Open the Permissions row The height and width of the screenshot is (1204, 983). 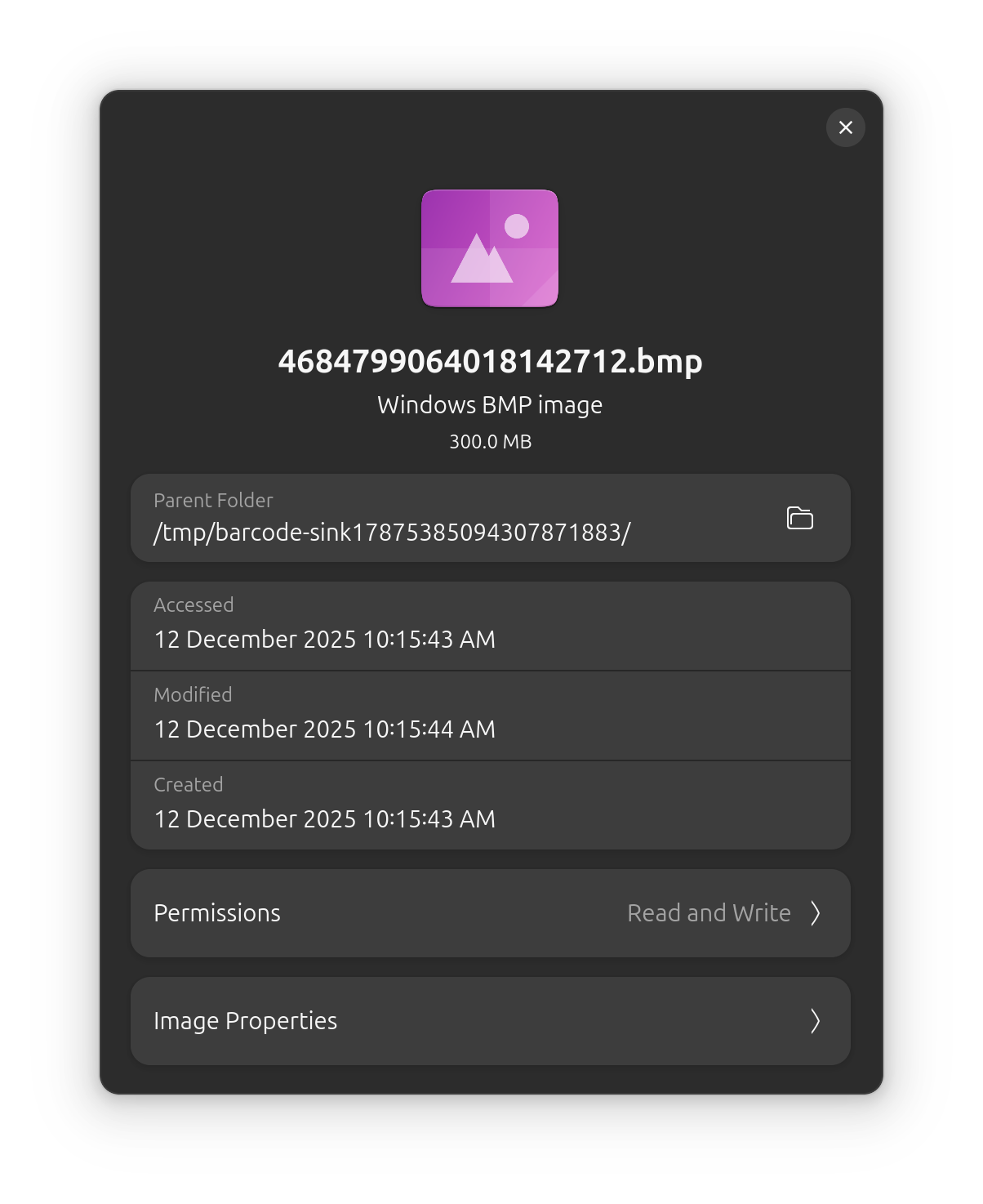490,912
